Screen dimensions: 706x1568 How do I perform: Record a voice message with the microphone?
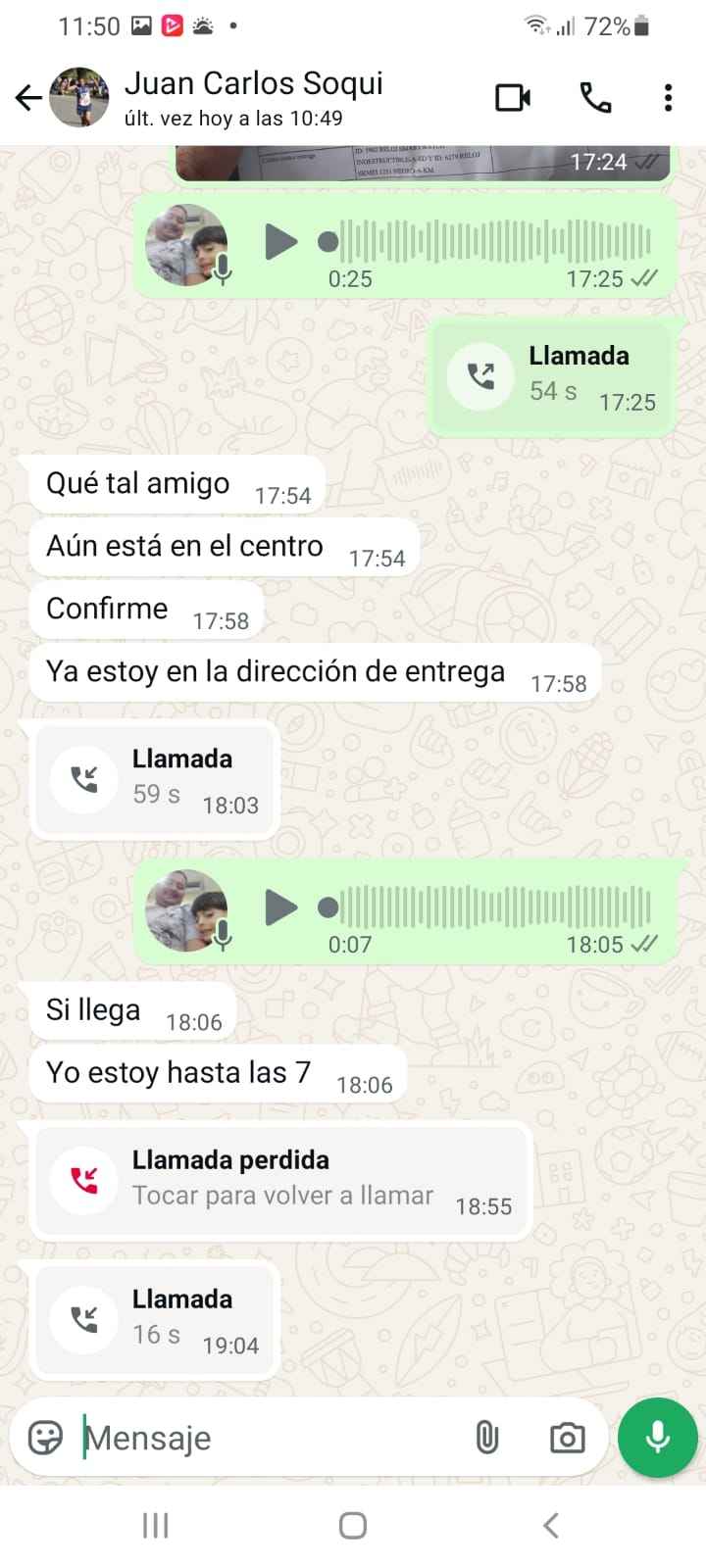pos(658,1438)
